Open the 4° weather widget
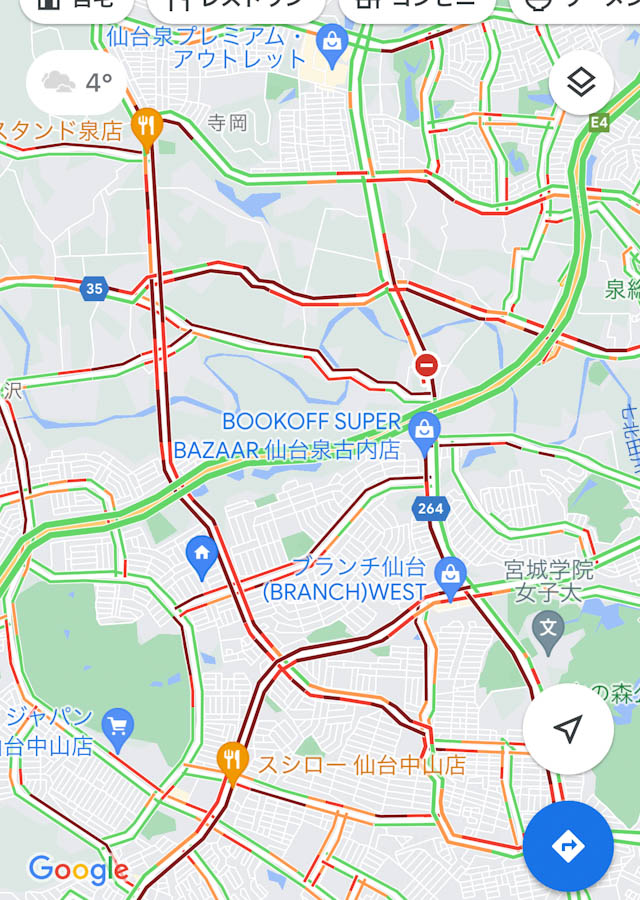 point(77,82)
